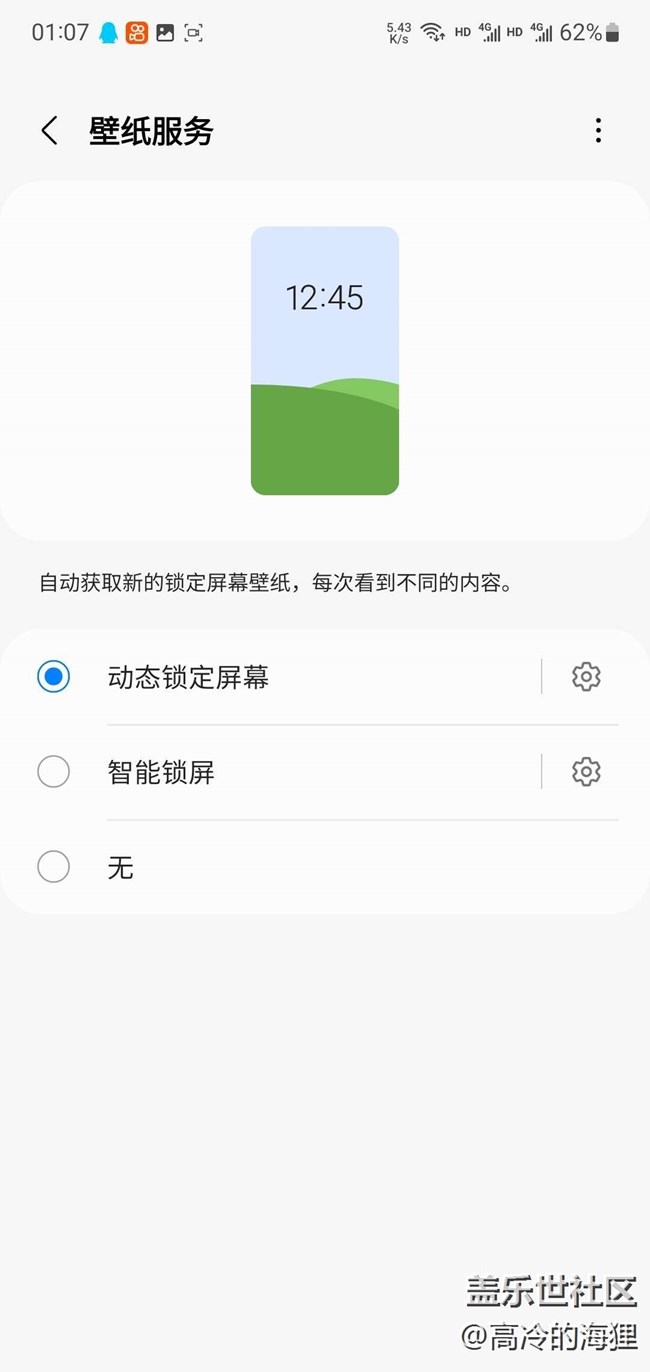The width and height of the screenshot is (650, 1372).
Task: Open the more options menu
Action: [598, 131]
